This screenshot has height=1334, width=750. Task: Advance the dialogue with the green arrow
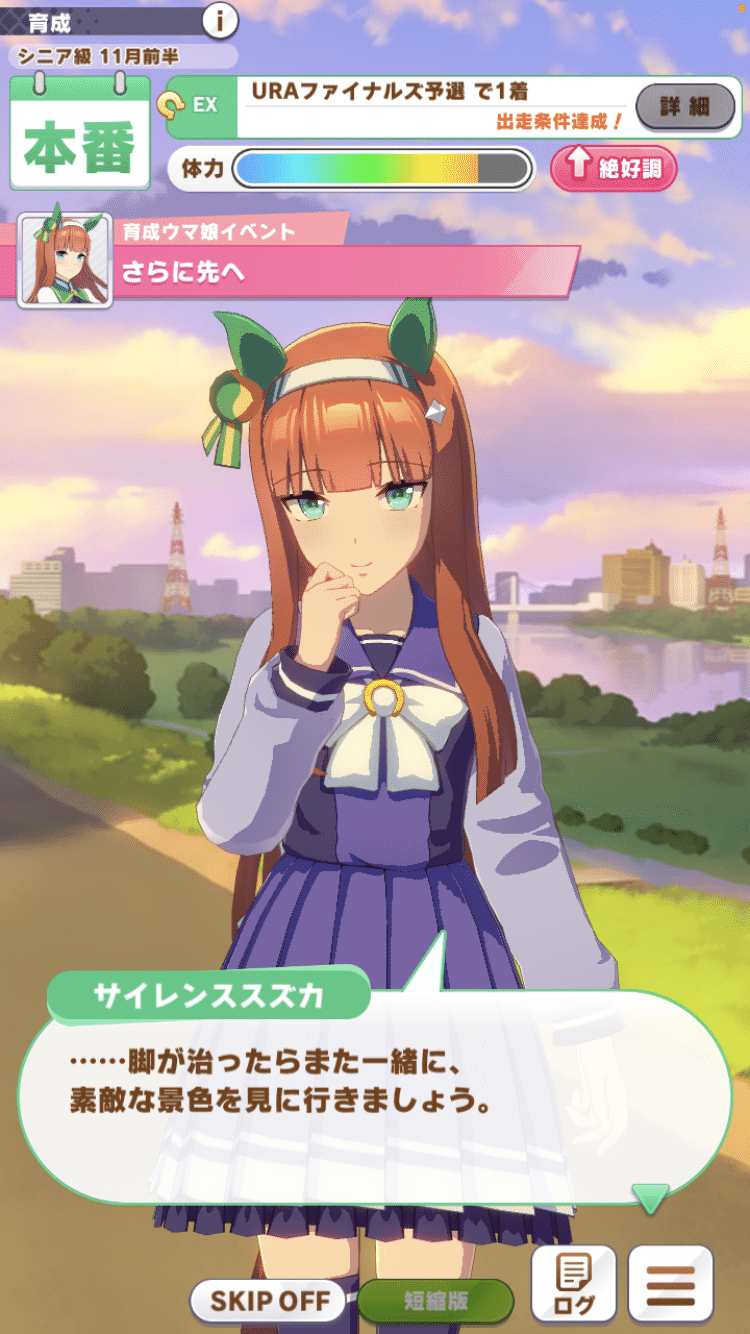click(x=651, y=1198)
